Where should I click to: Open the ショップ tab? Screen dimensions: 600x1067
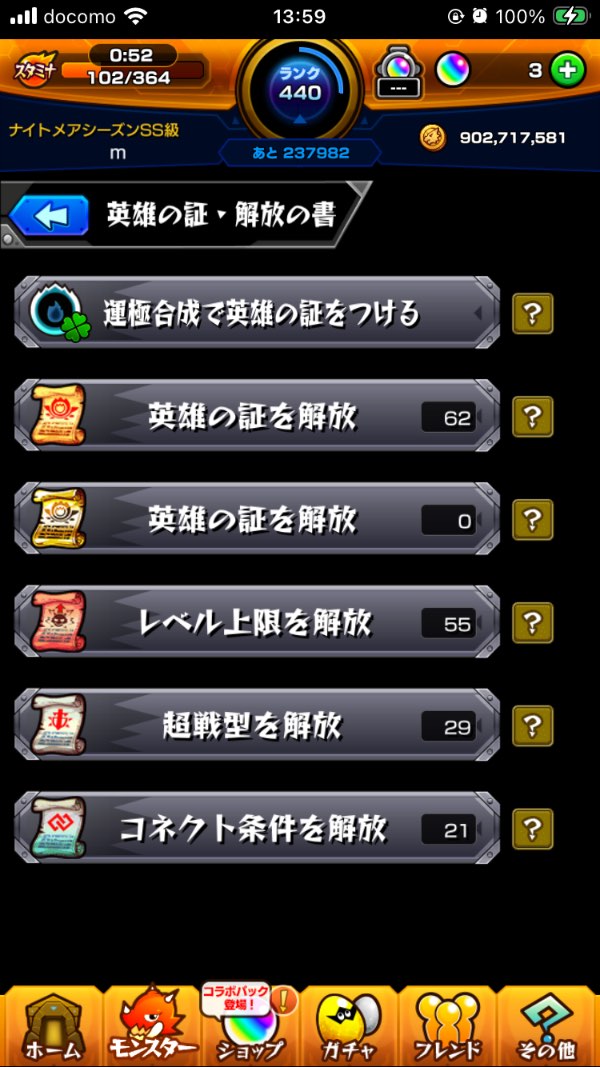[x=250, y=1025]
